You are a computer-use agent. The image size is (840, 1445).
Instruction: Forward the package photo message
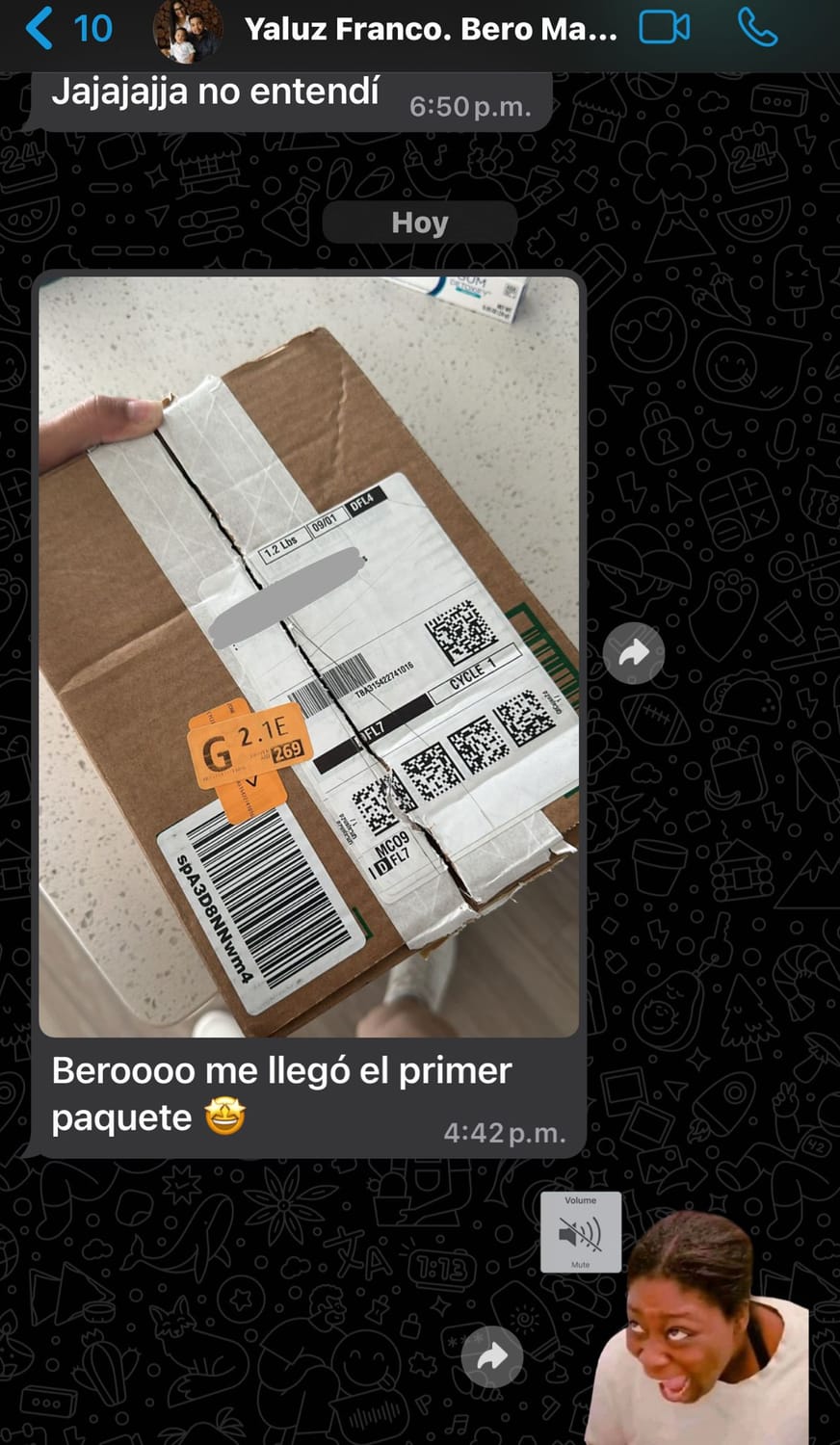pyautogui.click(x=634, y=654)
